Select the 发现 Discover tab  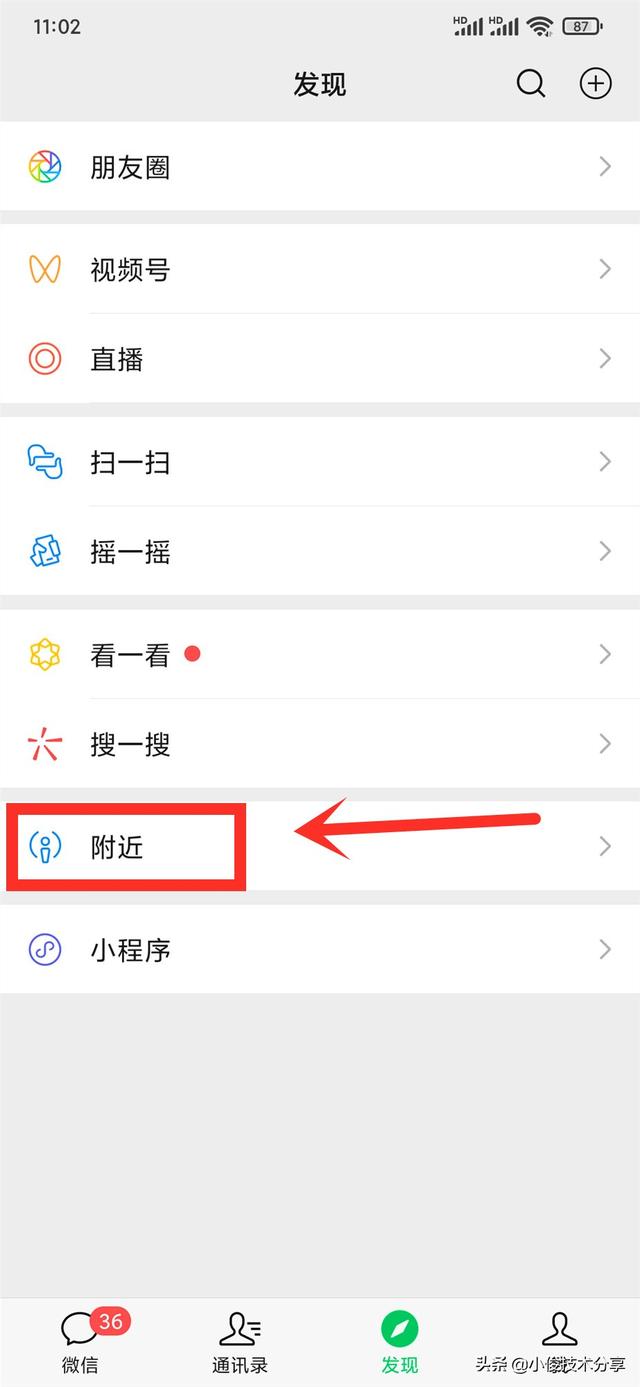tap(400, 1341)
